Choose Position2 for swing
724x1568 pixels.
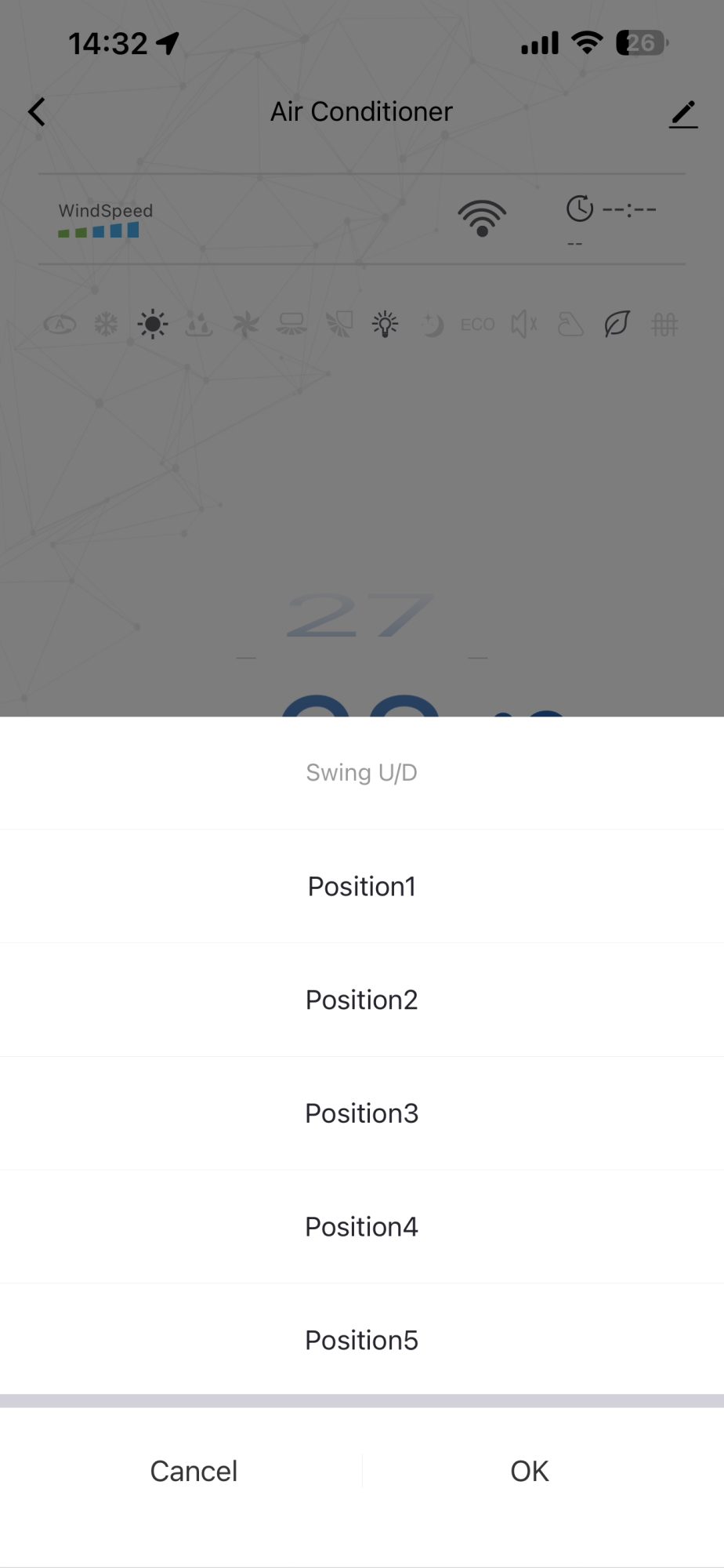coord(361,1000)
